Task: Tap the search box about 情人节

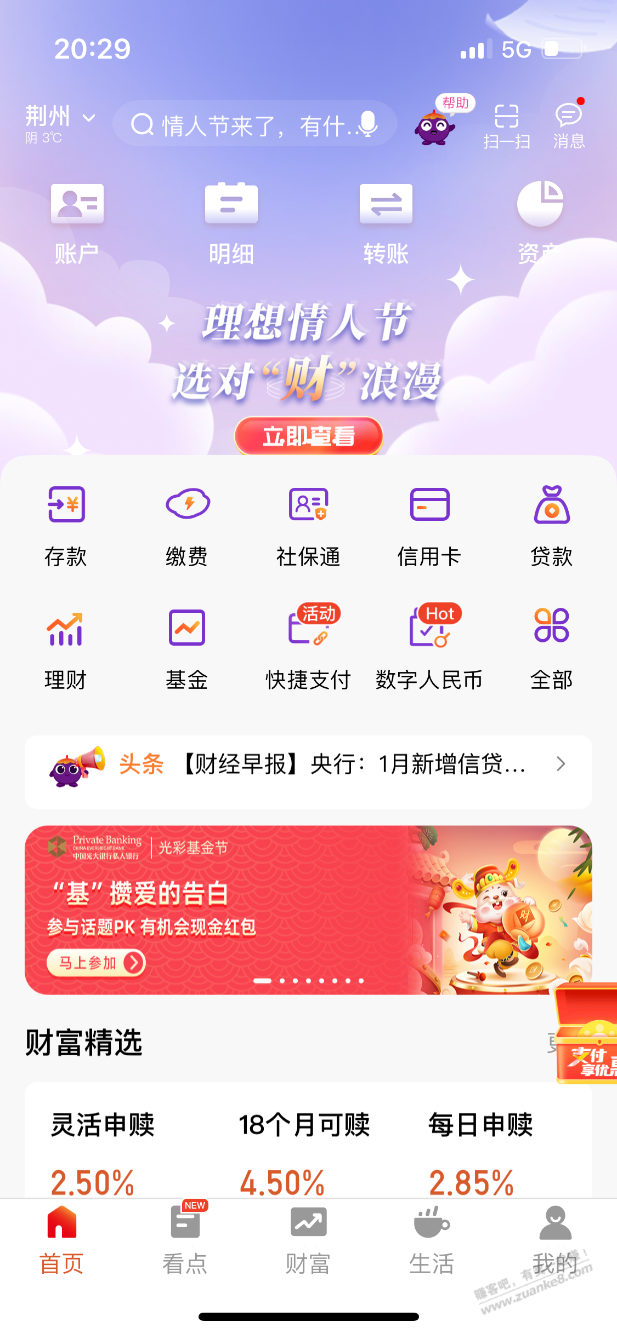Action: coord(255,125)
